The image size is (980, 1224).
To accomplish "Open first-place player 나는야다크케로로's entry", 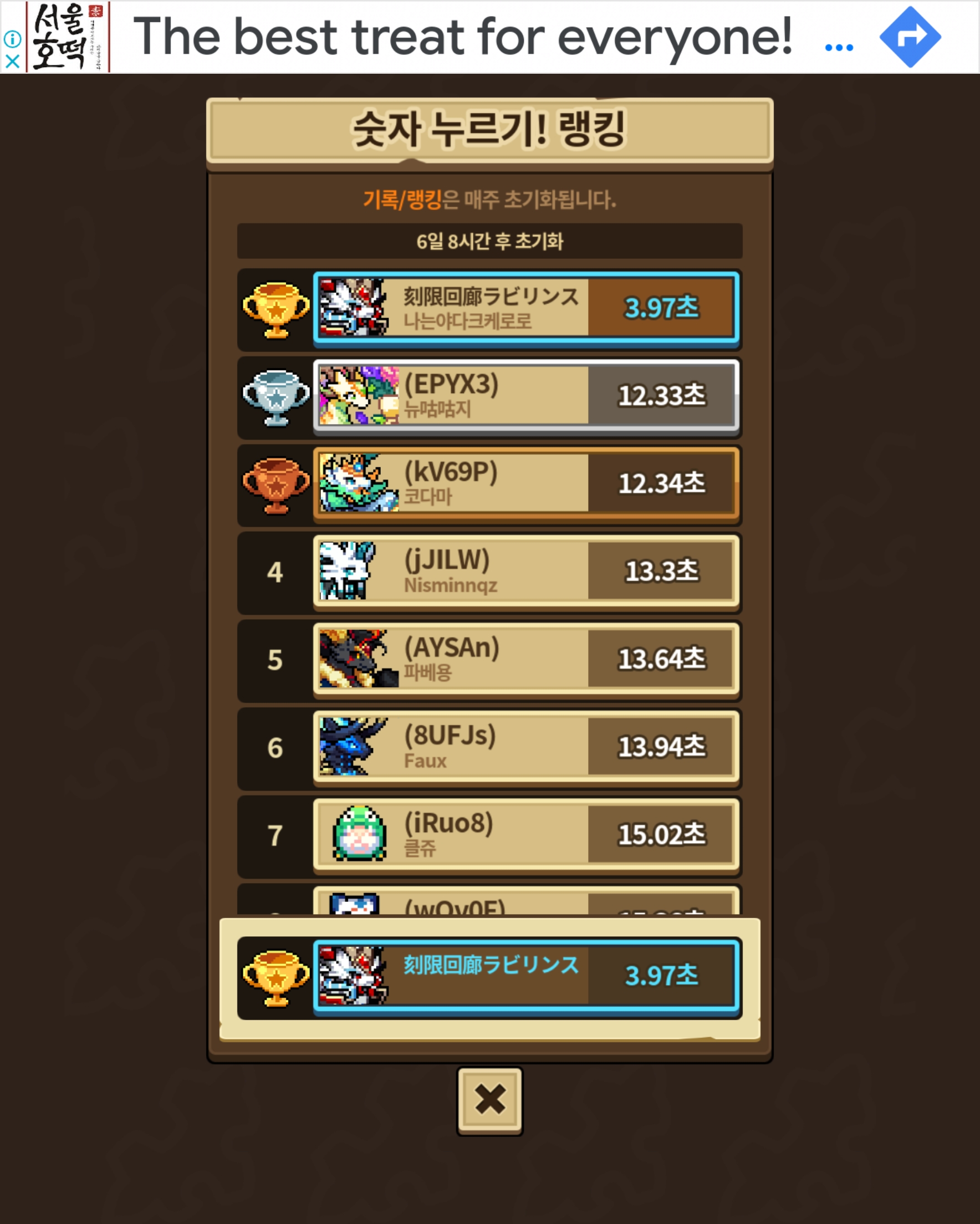I will 525,308.
